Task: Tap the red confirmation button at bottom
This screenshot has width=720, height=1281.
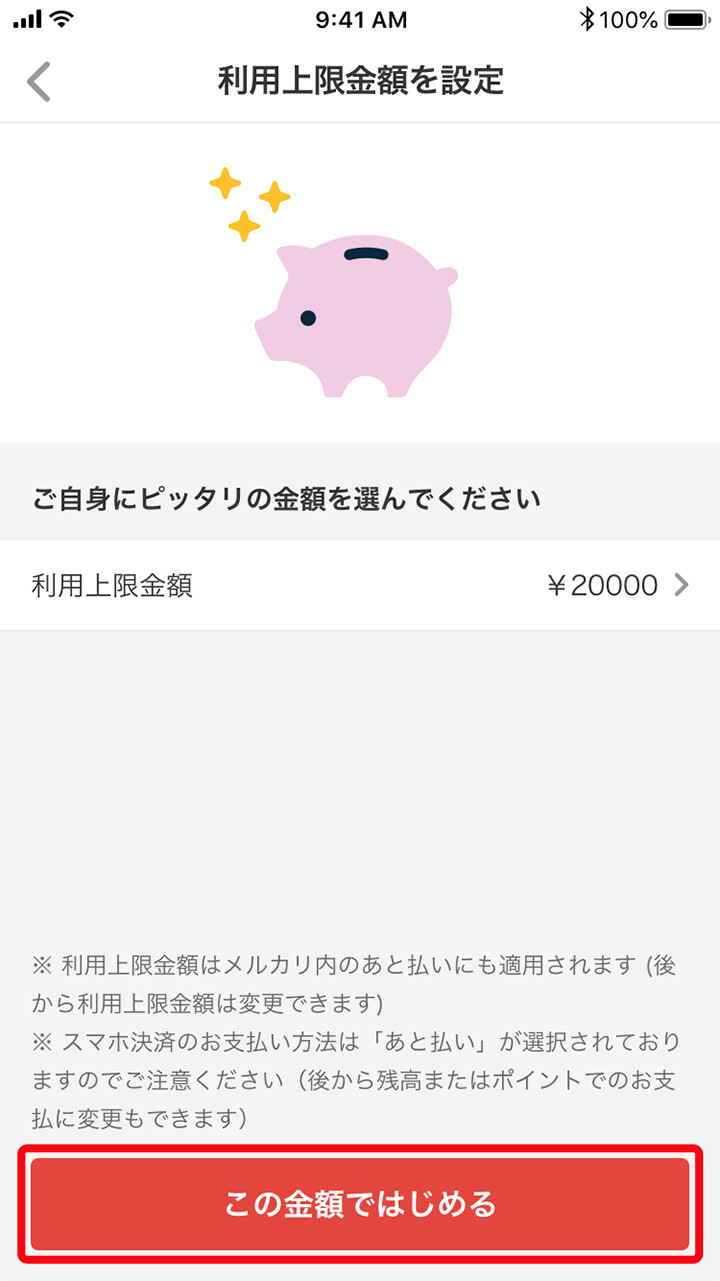Action: click(x=360, y=1204)
